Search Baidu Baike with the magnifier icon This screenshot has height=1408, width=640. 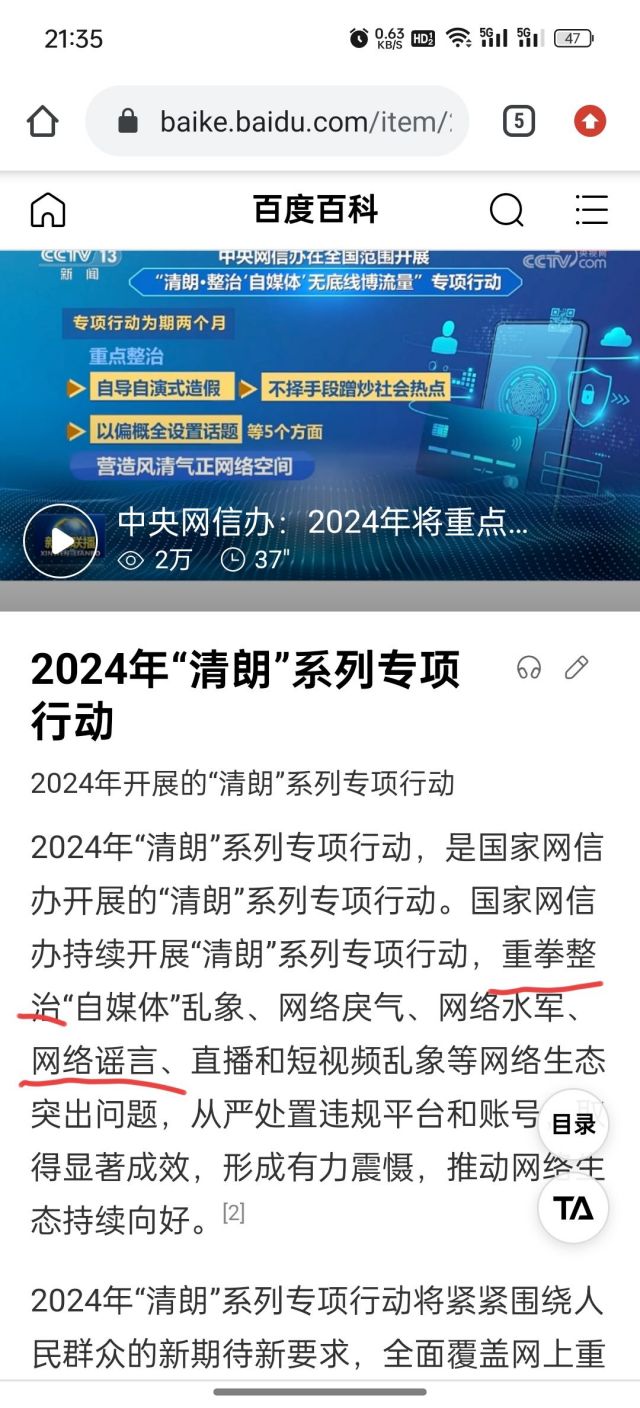[x=506, y=210]
